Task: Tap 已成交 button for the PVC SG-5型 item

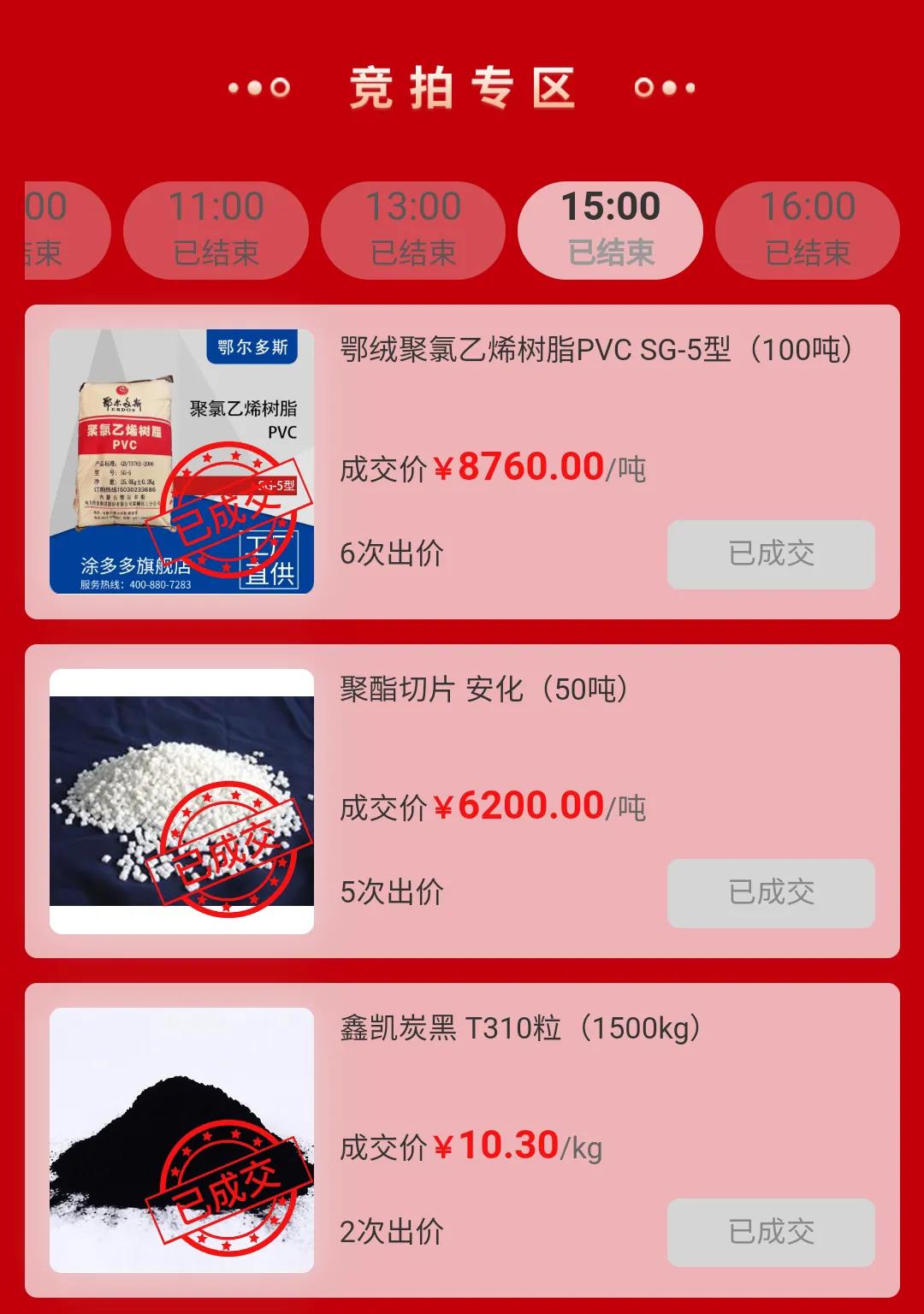Action: 770,554
